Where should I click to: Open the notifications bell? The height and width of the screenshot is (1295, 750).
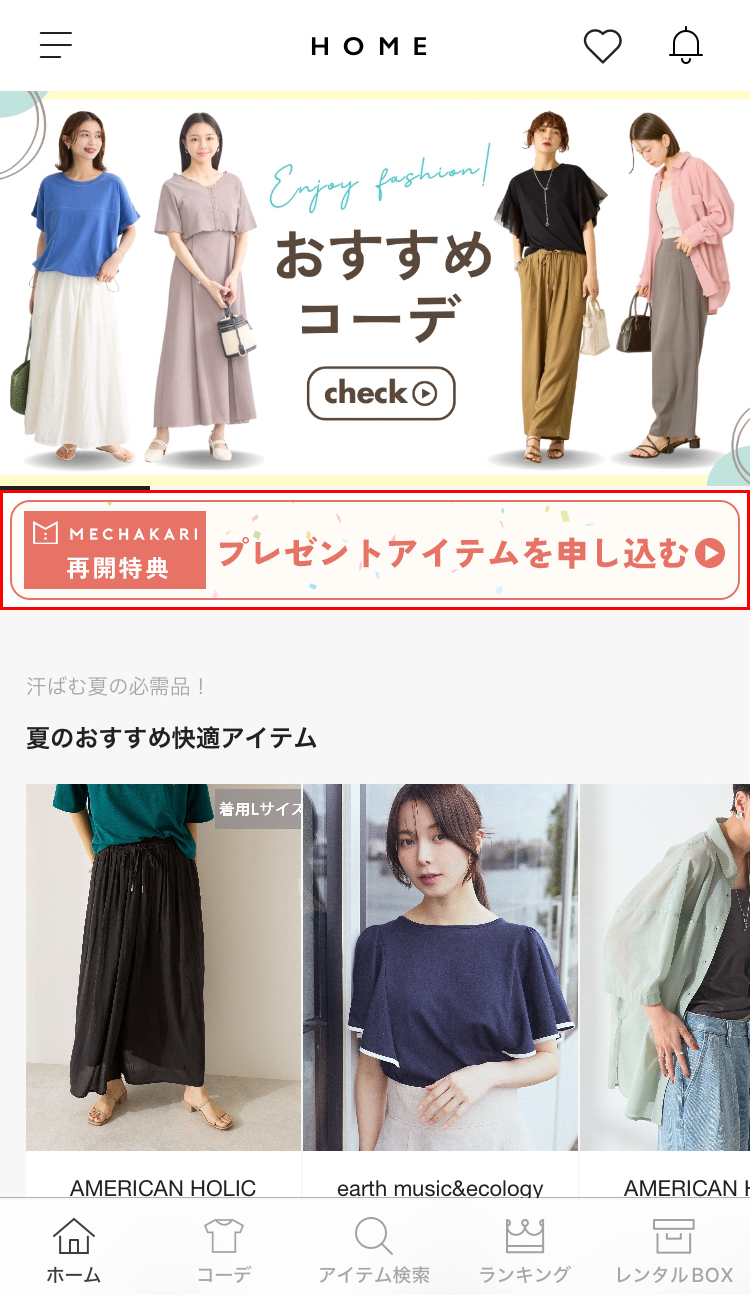tap(686, 46)
